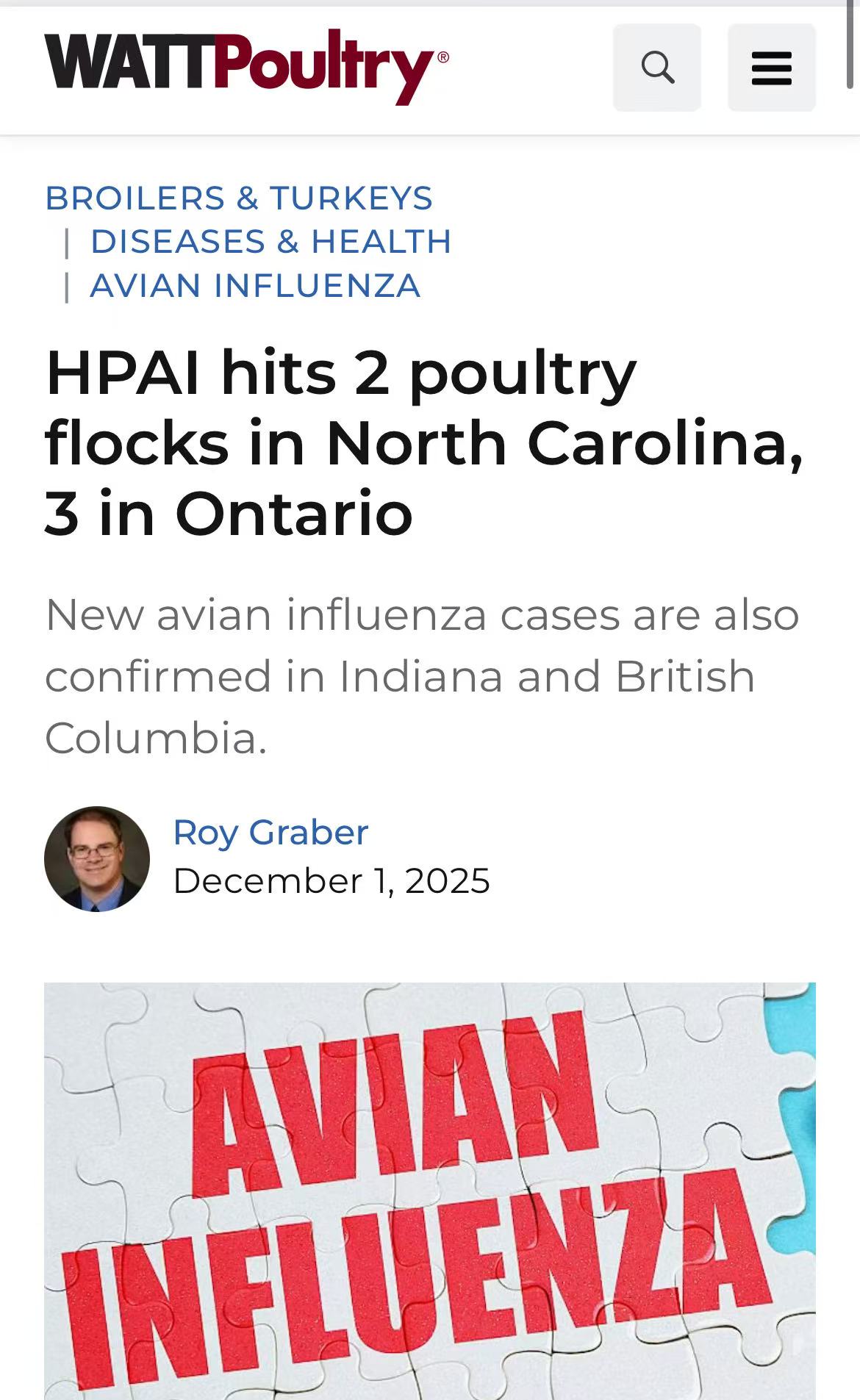The height and width of the screenshot is (1400, 860).
Task: View author Roy Graber's profile
Action: [x=270, y=832]
